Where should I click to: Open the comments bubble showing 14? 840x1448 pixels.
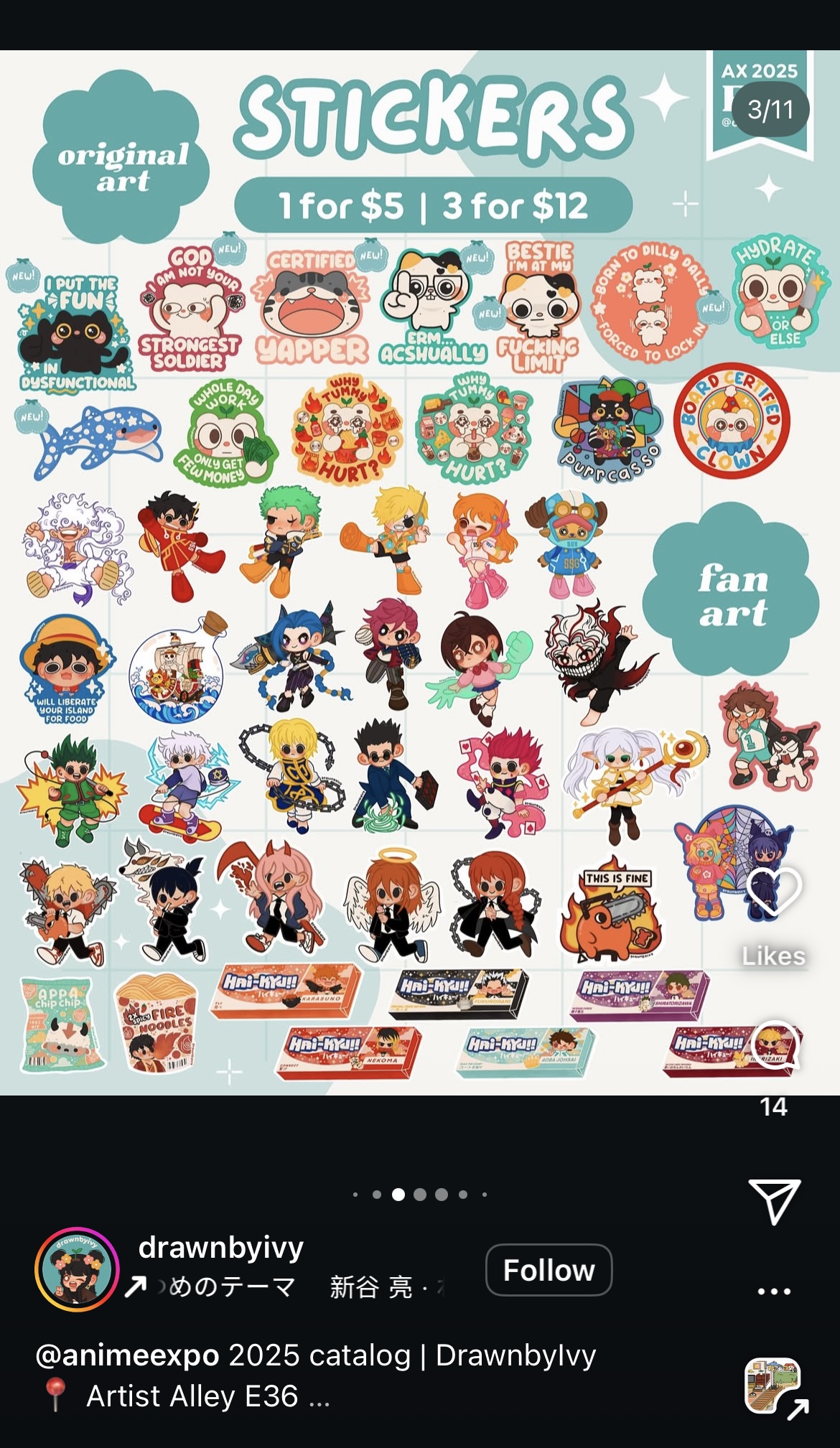pos(774,1046)
